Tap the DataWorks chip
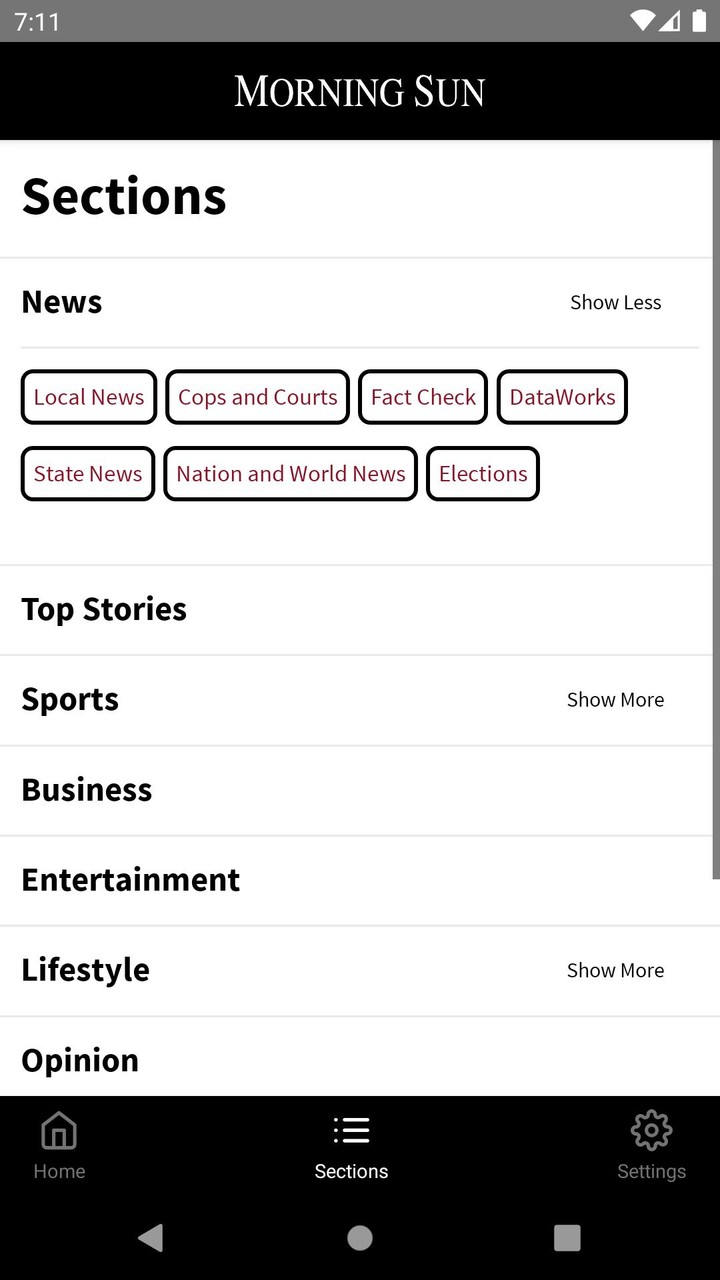Image resolution: width=720 pixels, height=1280 pixels. pyautogui.click(x=562, y=397)
